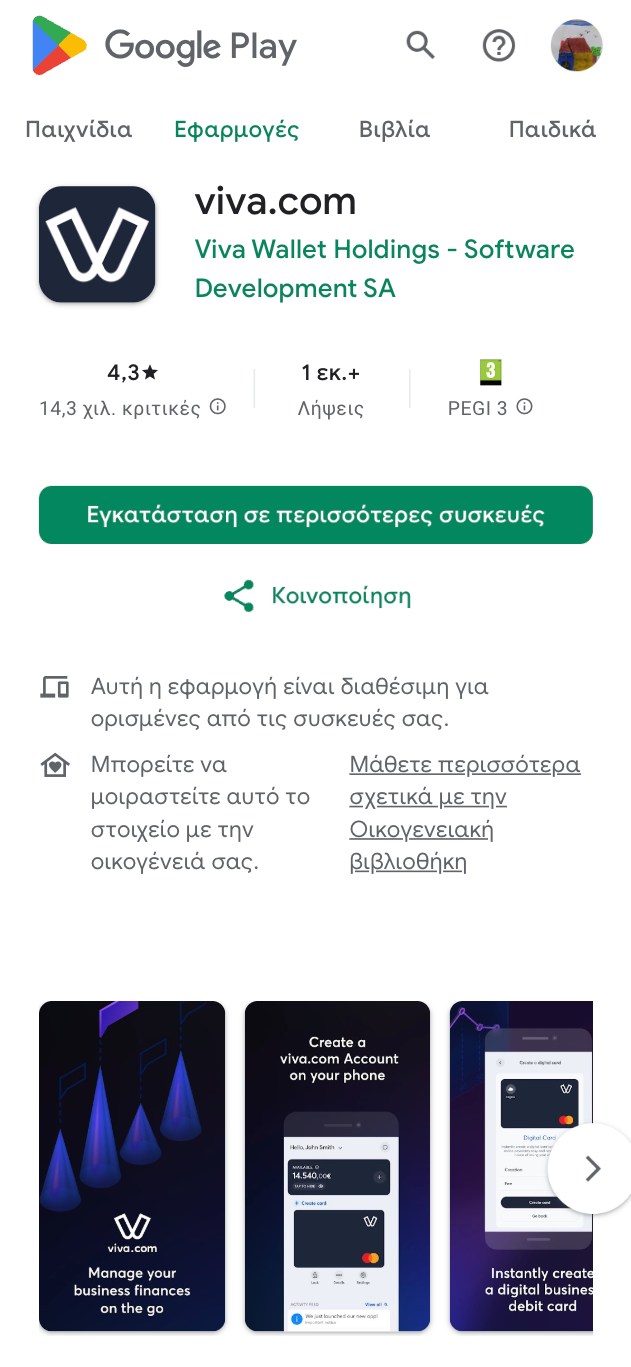Image resolution: width=631 pixels, height=1367 pixels.
Task: Share the app via Κοινοποίηση
Action: (x=316, y=596)
